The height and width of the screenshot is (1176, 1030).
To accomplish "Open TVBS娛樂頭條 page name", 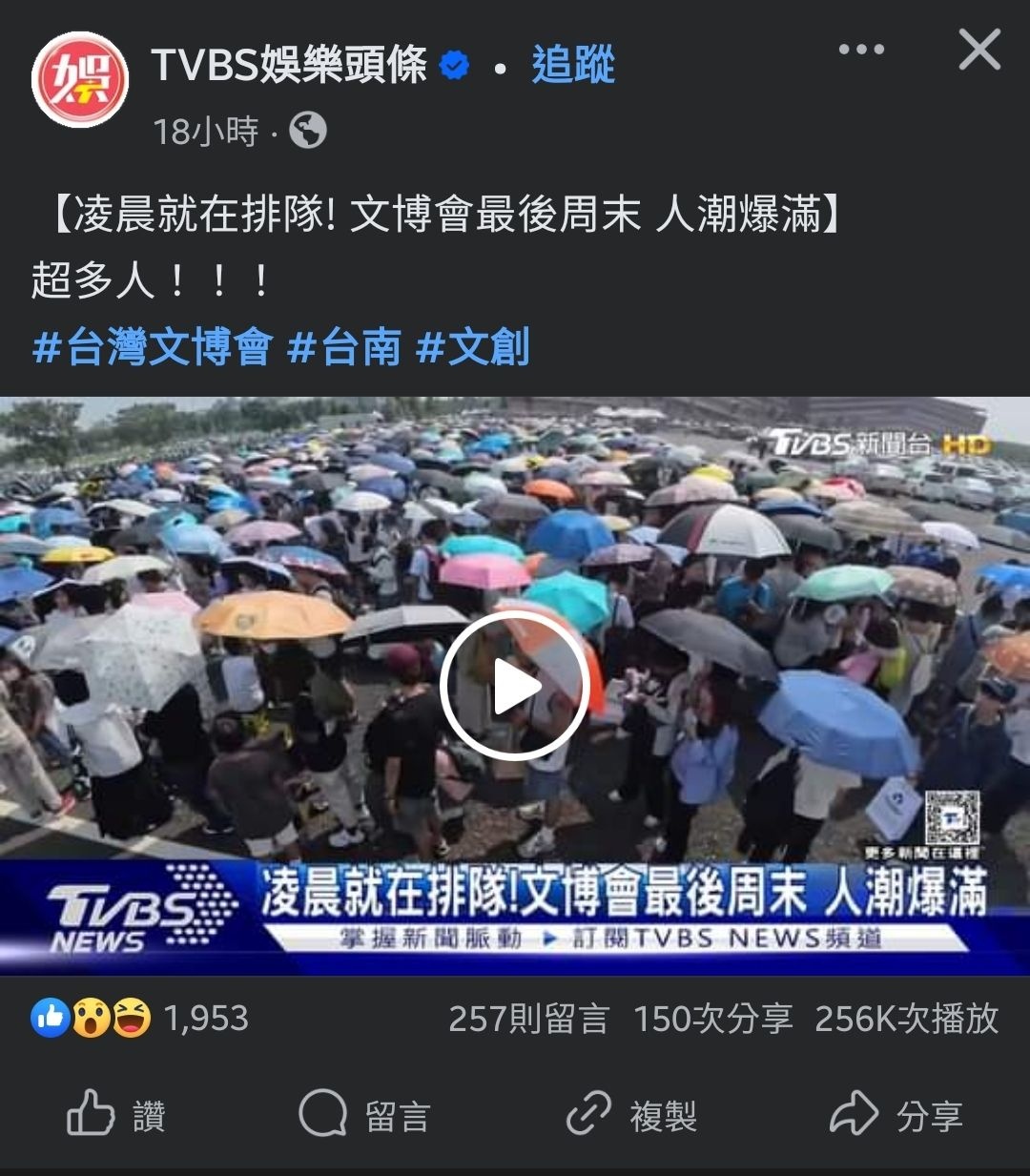I will pyautogui.click(x=289, y=65).
